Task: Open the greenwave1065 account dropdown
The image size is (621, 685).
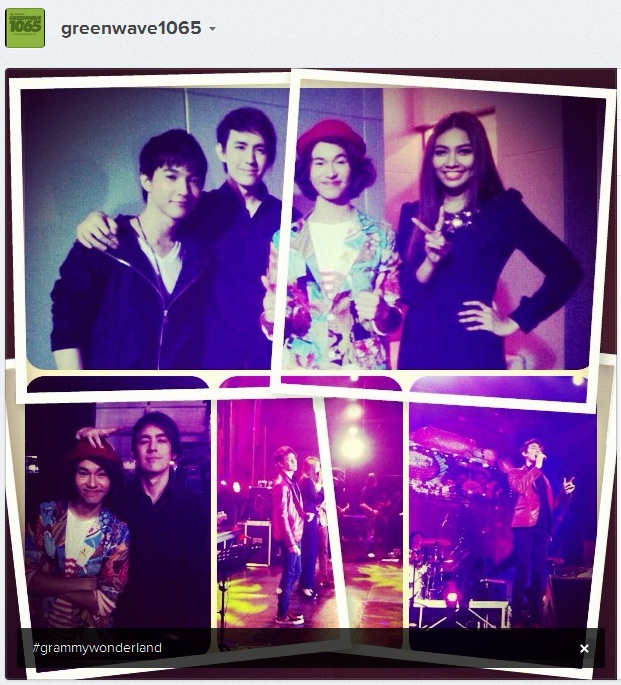Action: (x=212, y=29)
